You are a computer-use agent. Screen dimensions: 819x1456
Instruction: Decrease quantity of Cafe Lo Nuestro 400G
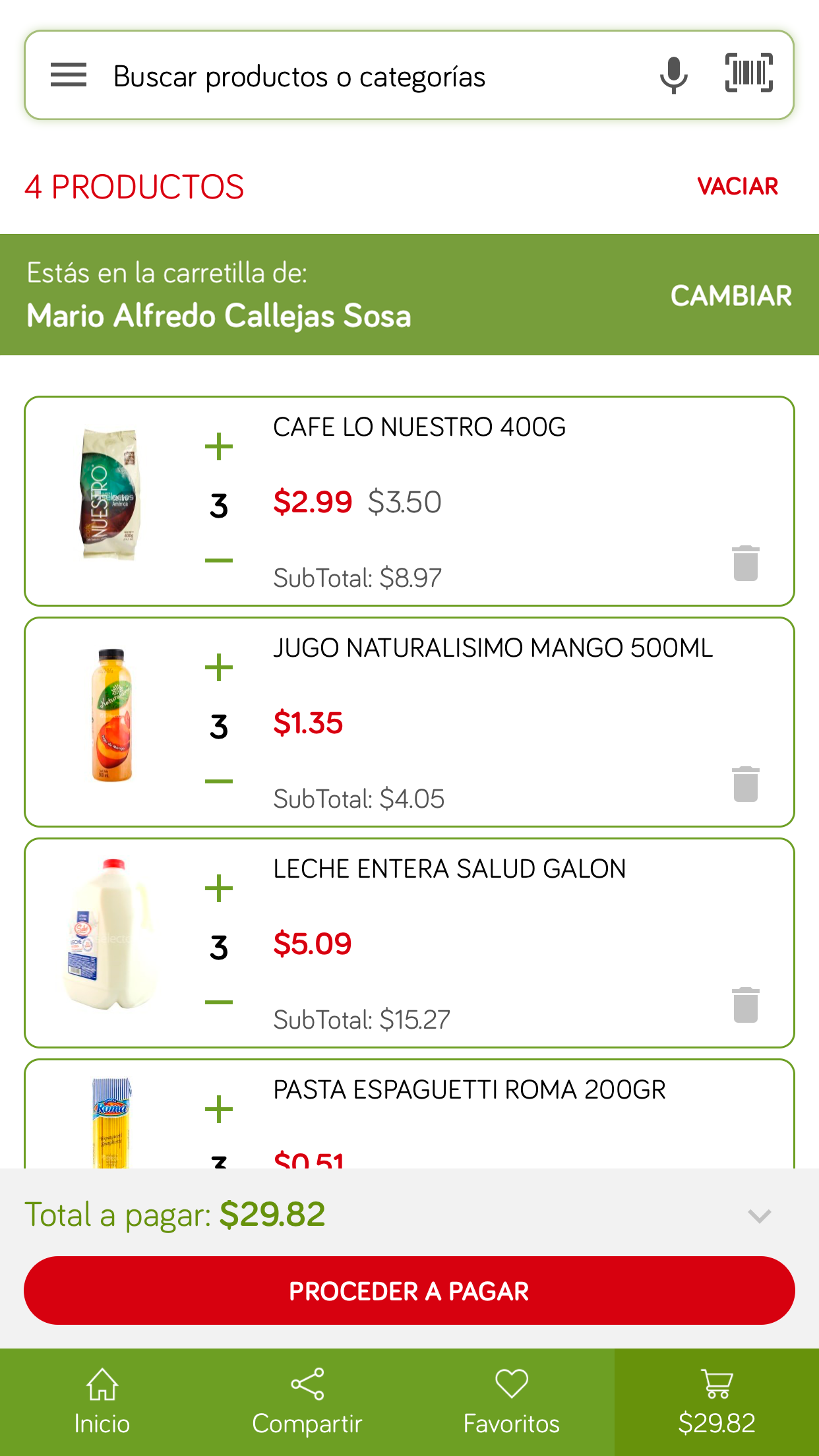(x=219, y=561)
